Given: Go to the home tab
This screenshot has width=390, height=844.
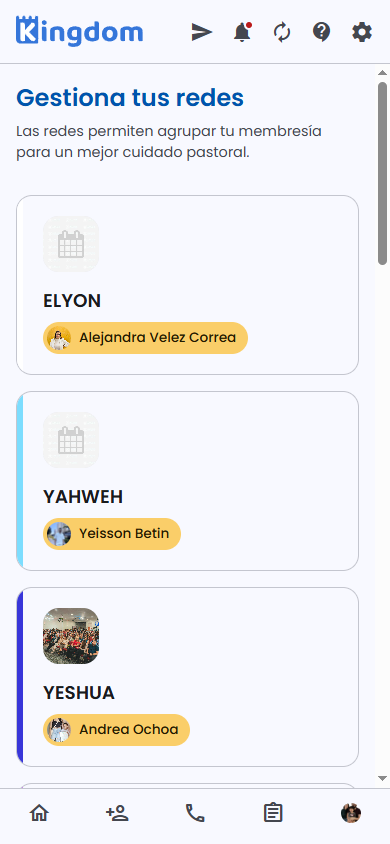Looking at the screenshot, I should click(x=39, y=813).
